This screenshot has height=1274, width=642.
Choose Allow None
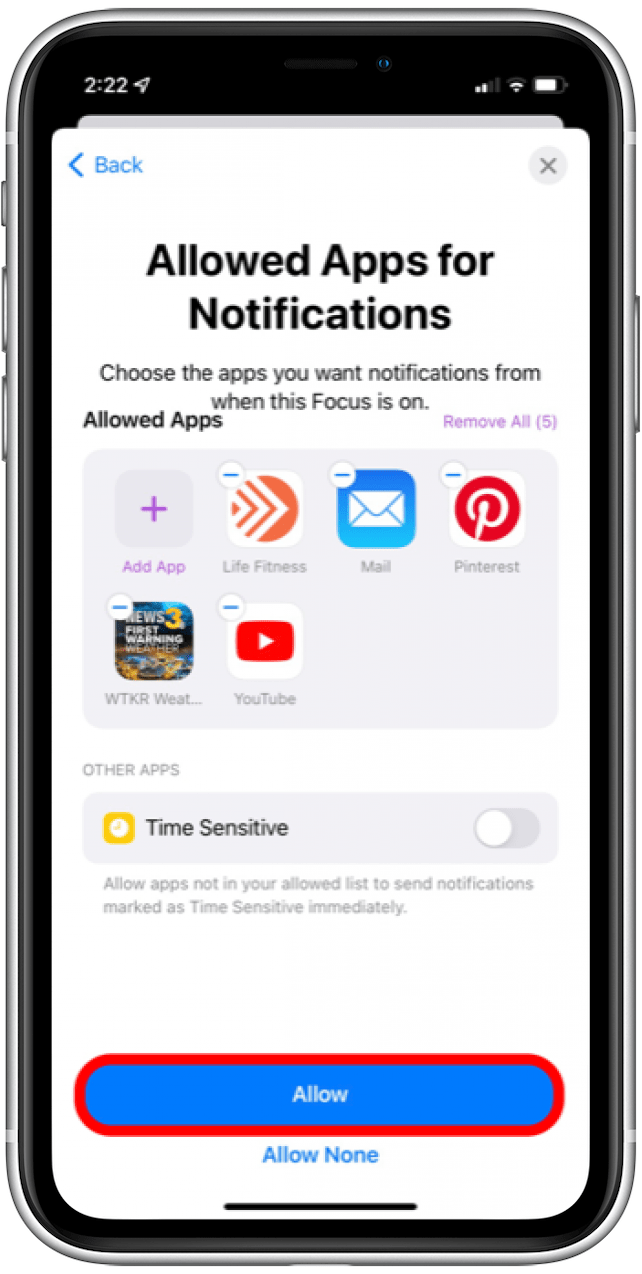[320, 1155]
